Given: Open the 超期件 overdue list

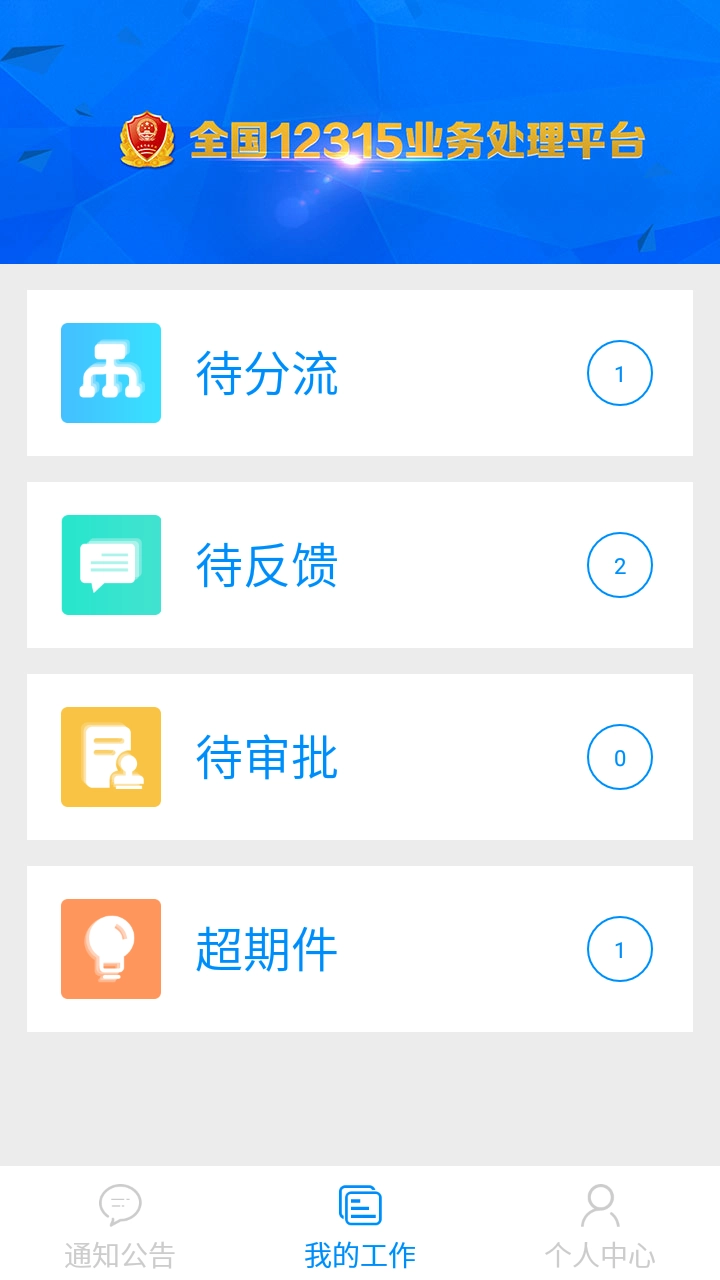Looking at the screenshot, I should tap(359, 949).
